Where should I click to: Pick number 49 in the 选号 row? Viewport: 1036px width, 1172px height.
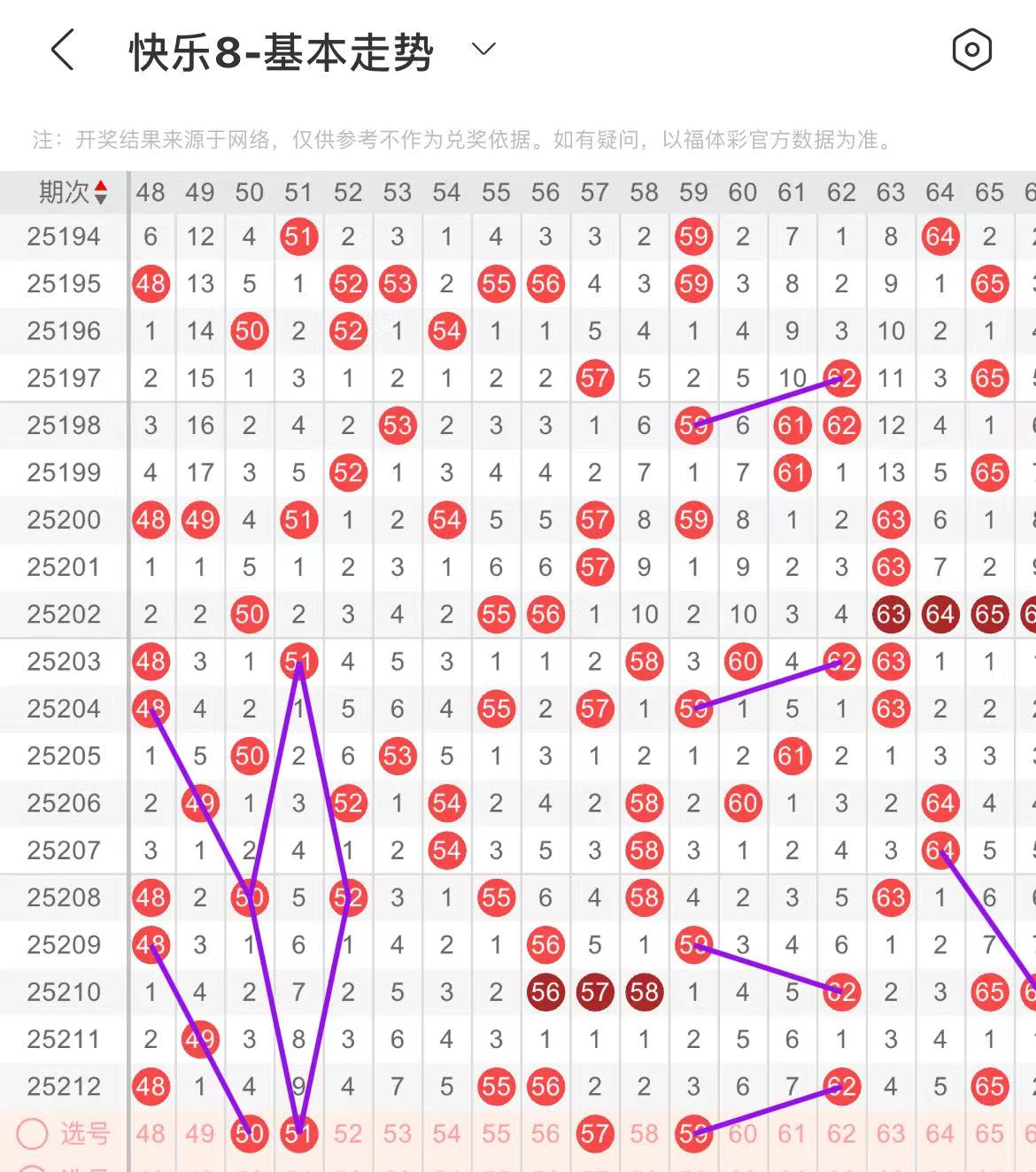(x=200, y=1133)
